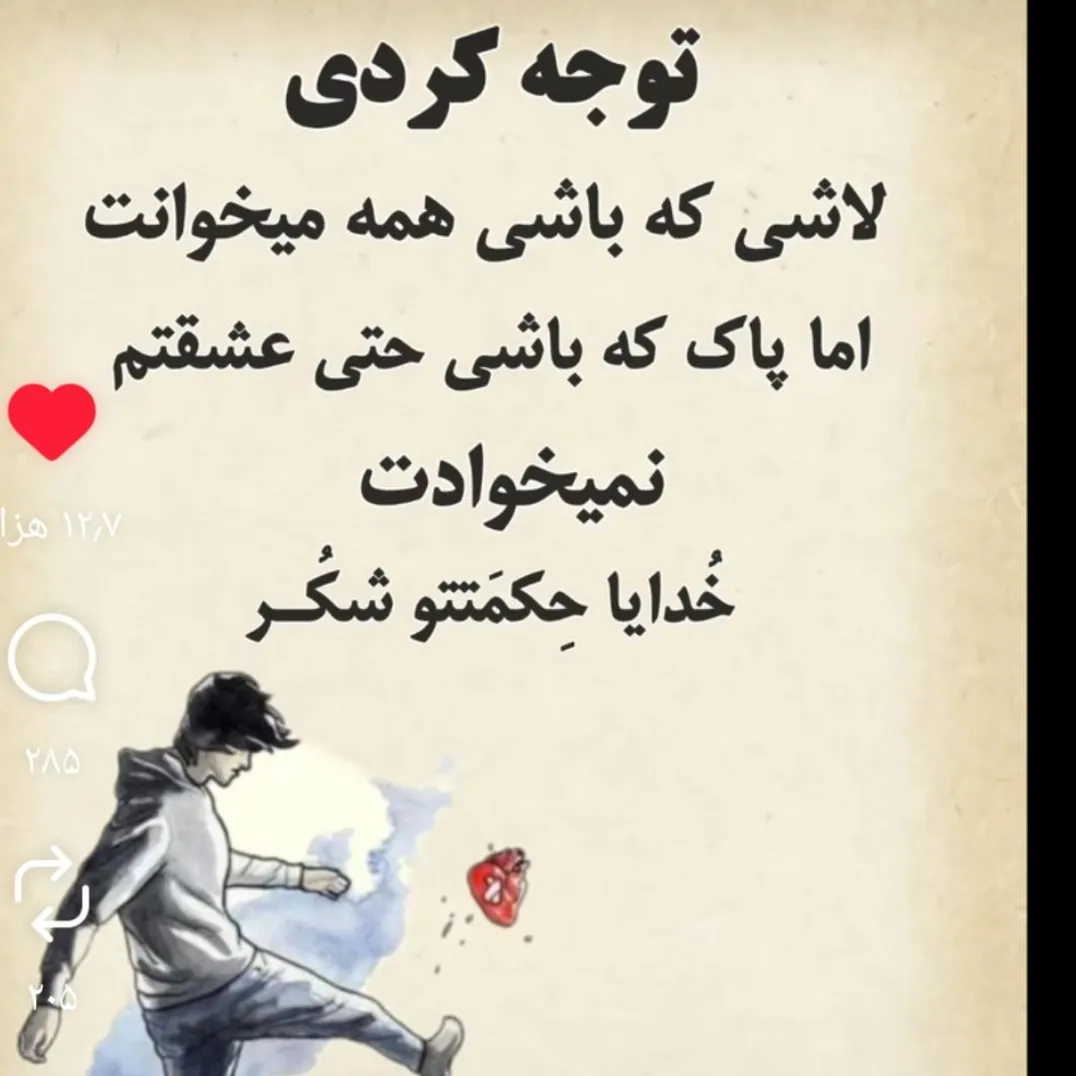Open comments via the speech bubble icon

[x=52, y=659]
